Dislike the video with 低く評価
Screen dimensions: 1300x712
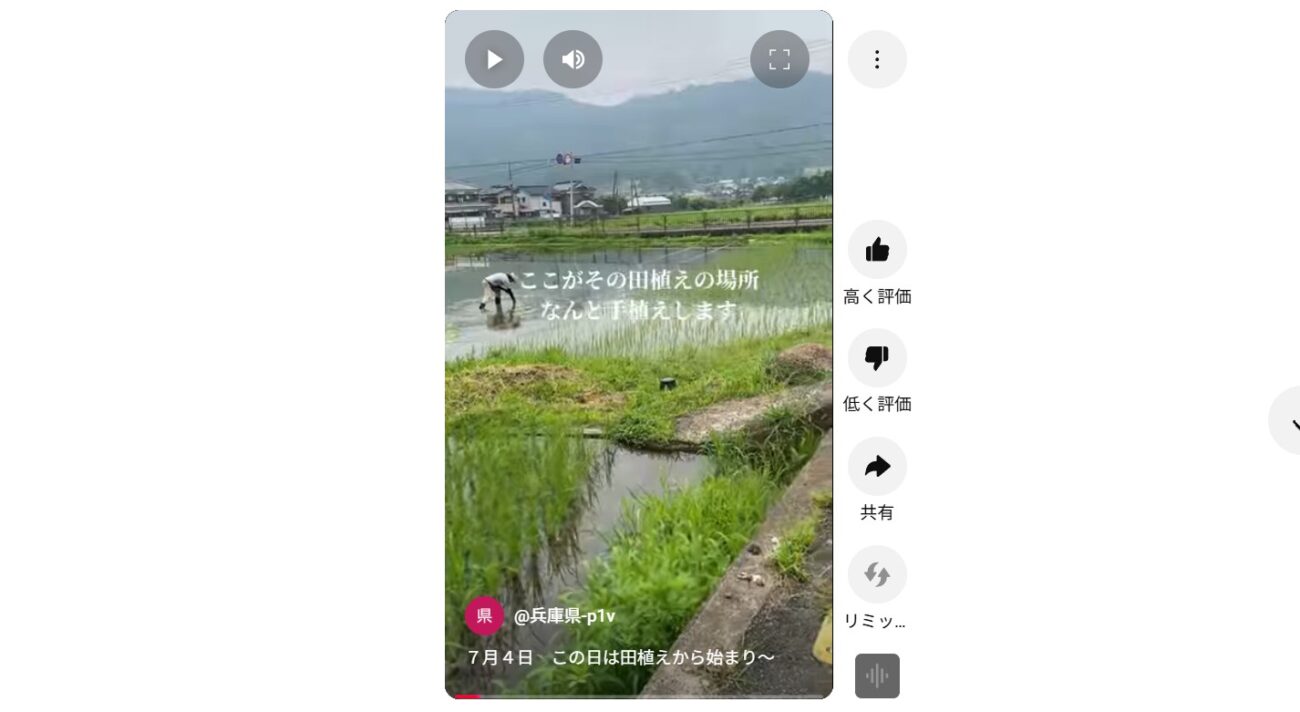[x=877, y=358]
